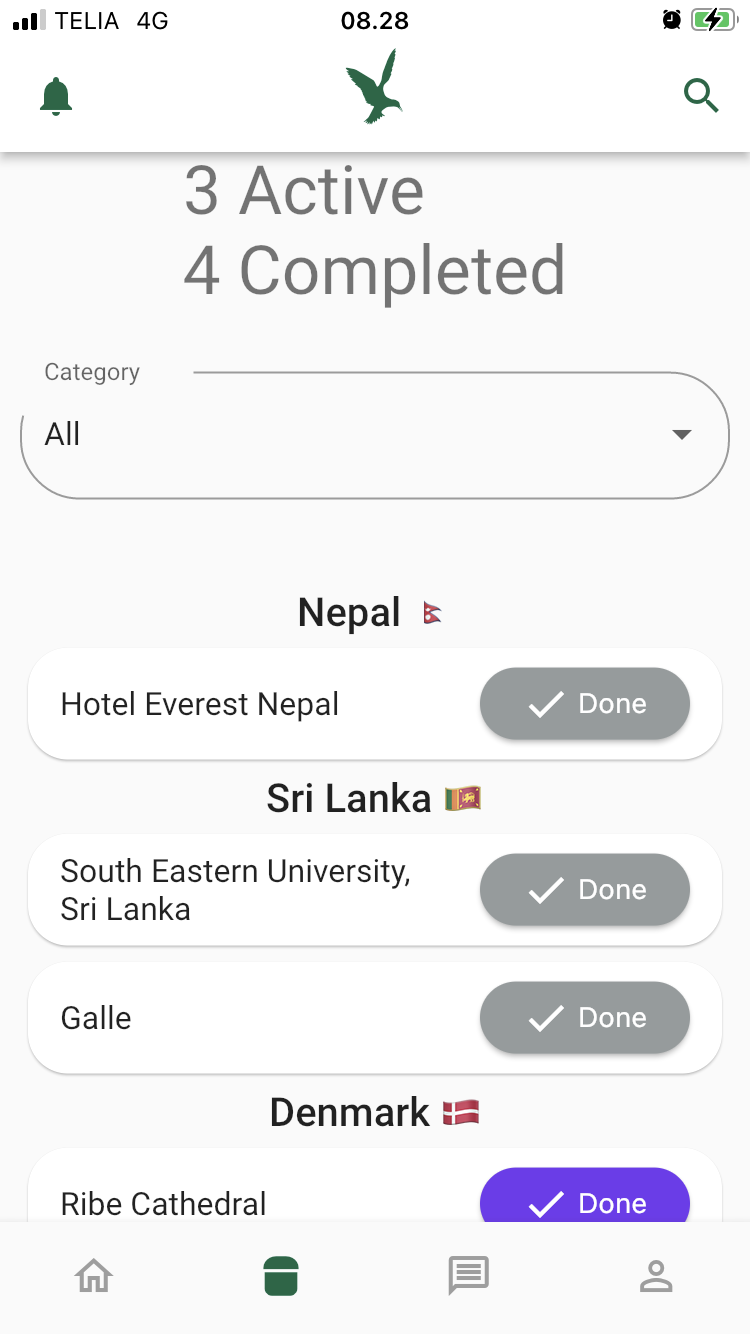Expand the Category dropdown
The height and width of the screenshot is (1334, 750).
[x=375, y=435]
